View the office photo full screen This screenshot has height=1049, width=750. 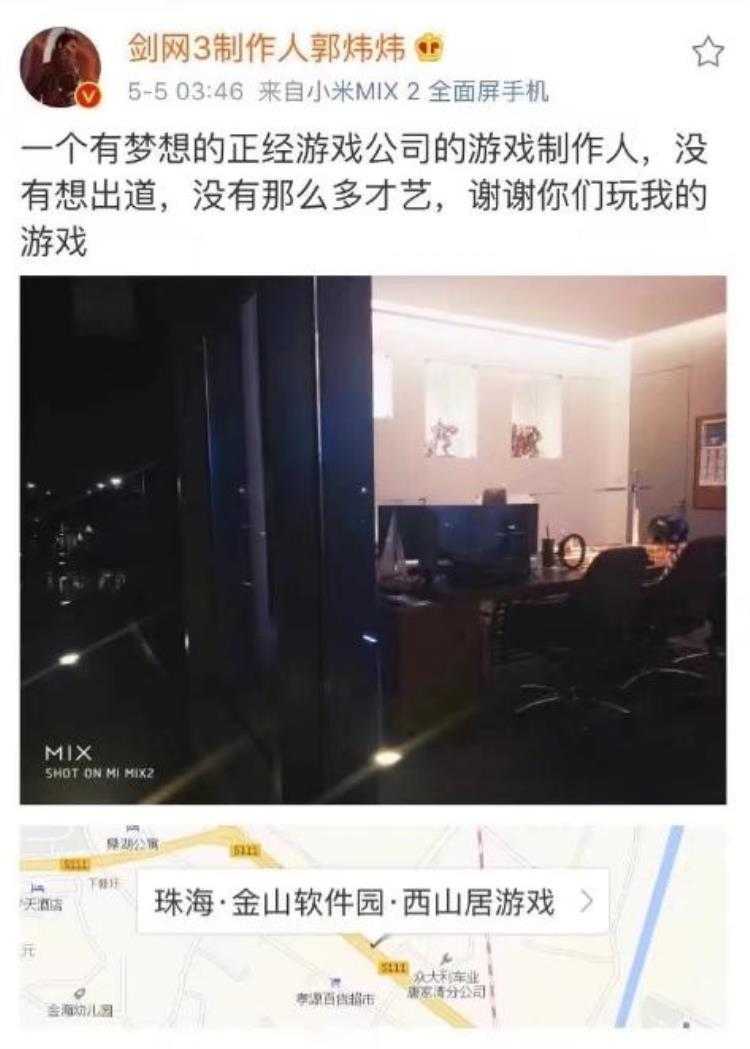pos(373,540)
